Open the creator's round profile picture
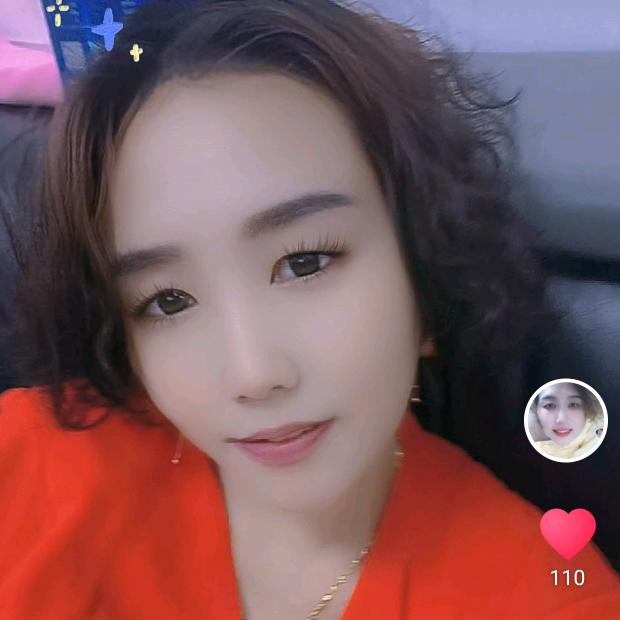 click(566, 420)
